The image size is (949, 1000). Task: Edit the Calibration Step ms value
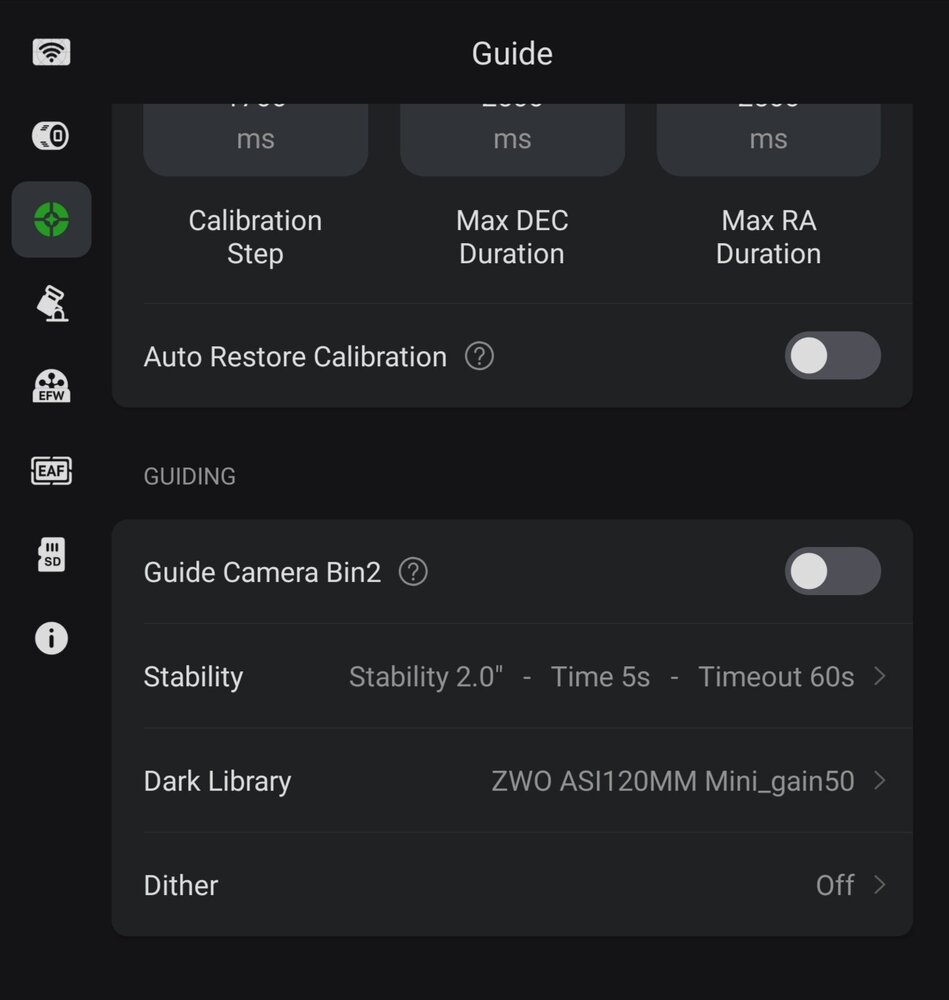tap(255, 130)
